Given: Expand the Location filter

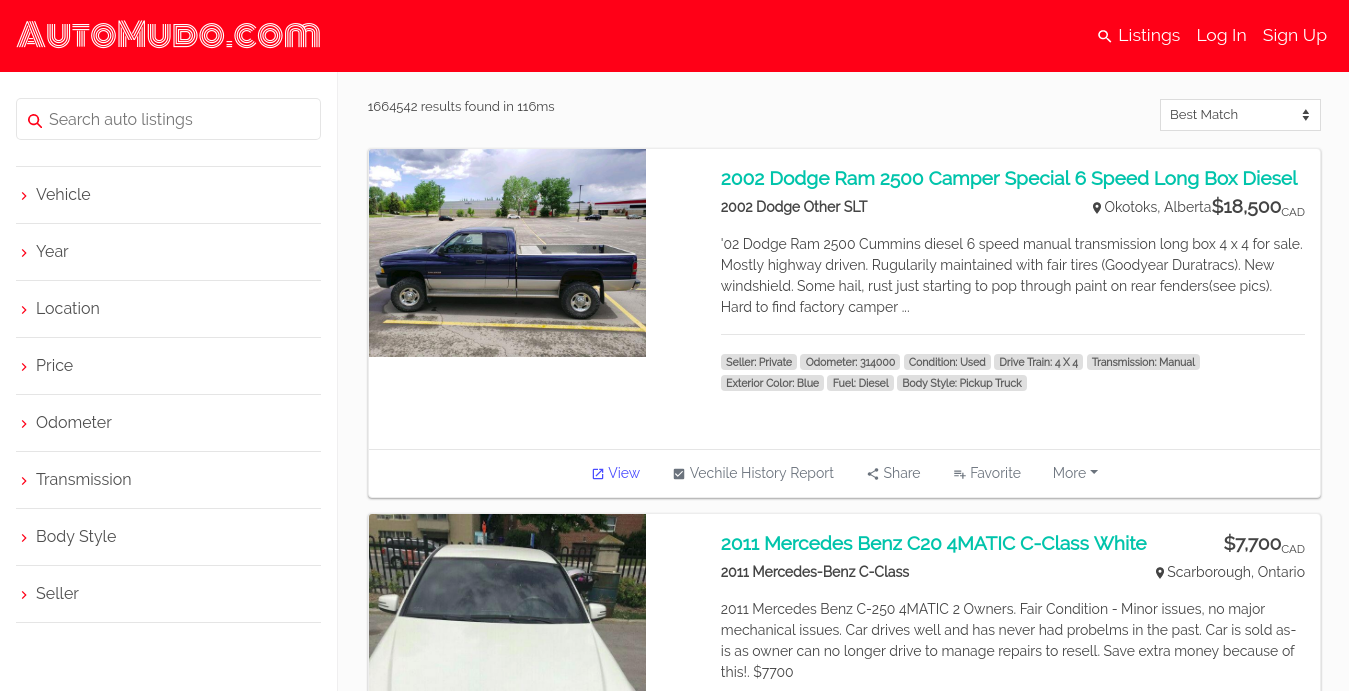Looking at the screenshot, I should [67, 308].
